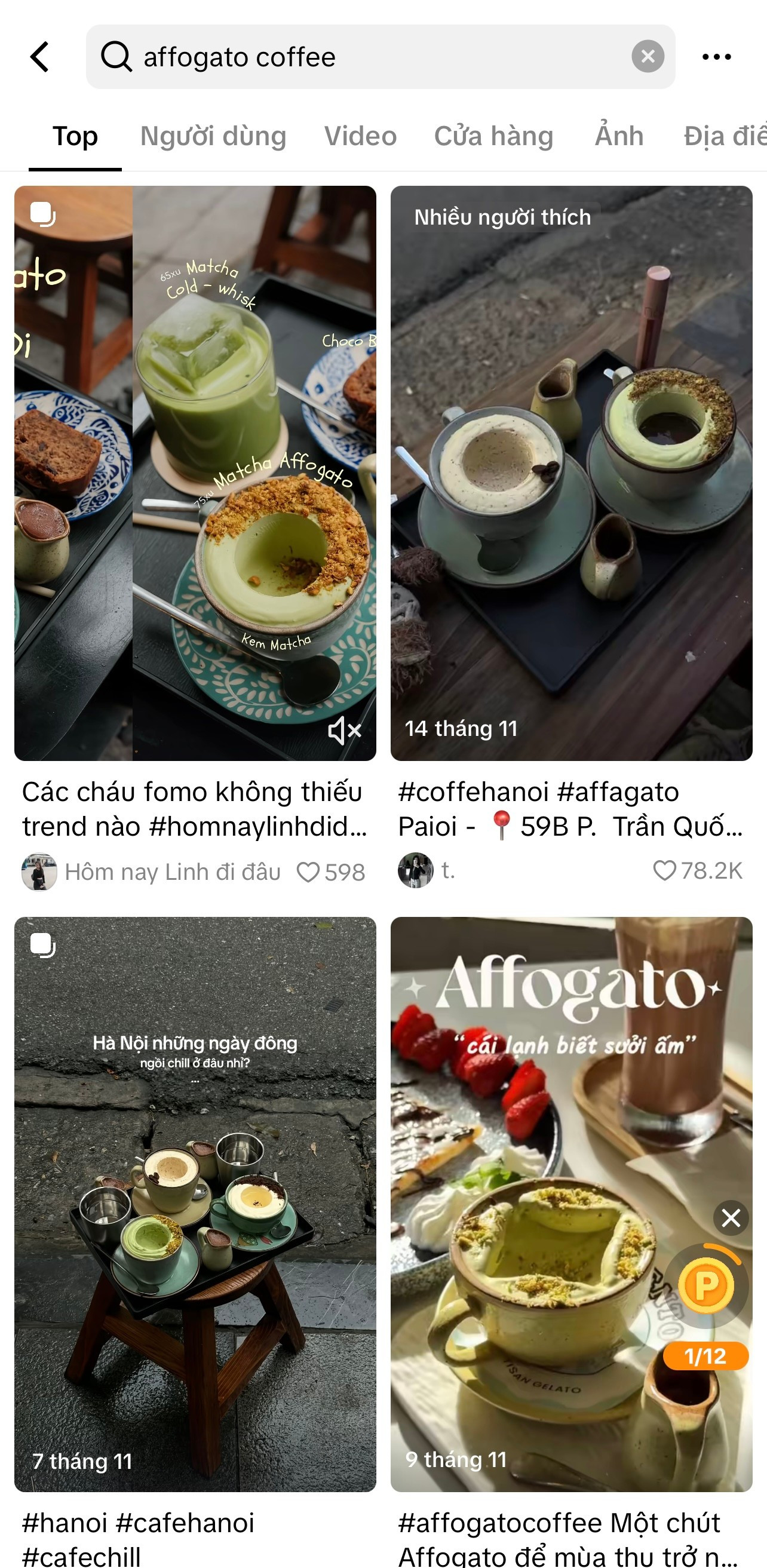
Task: Switch to the Video tab
Action: [x=360, y=136]
